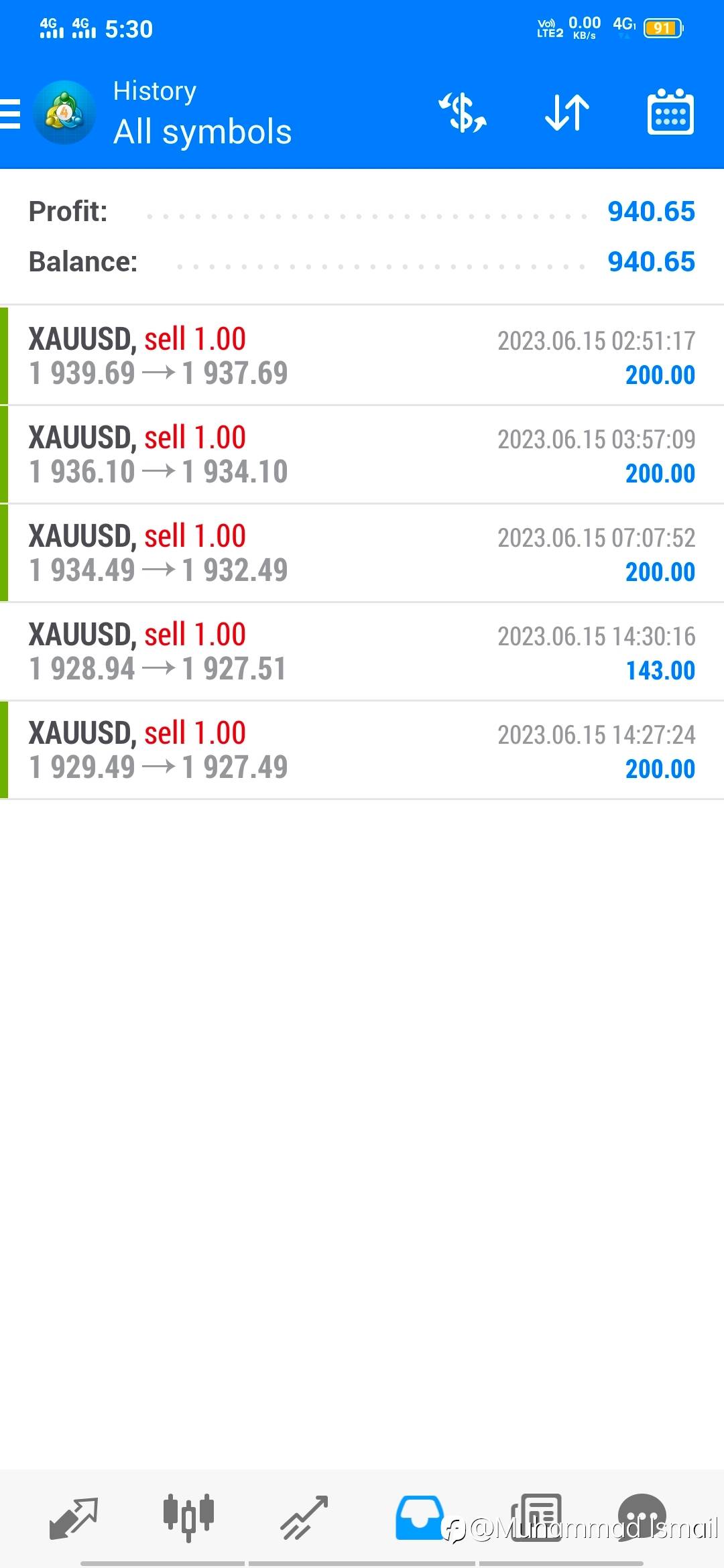Open the hamburger drawer menu
This screenshot has width=724, height=1568.
coord(10,113)
